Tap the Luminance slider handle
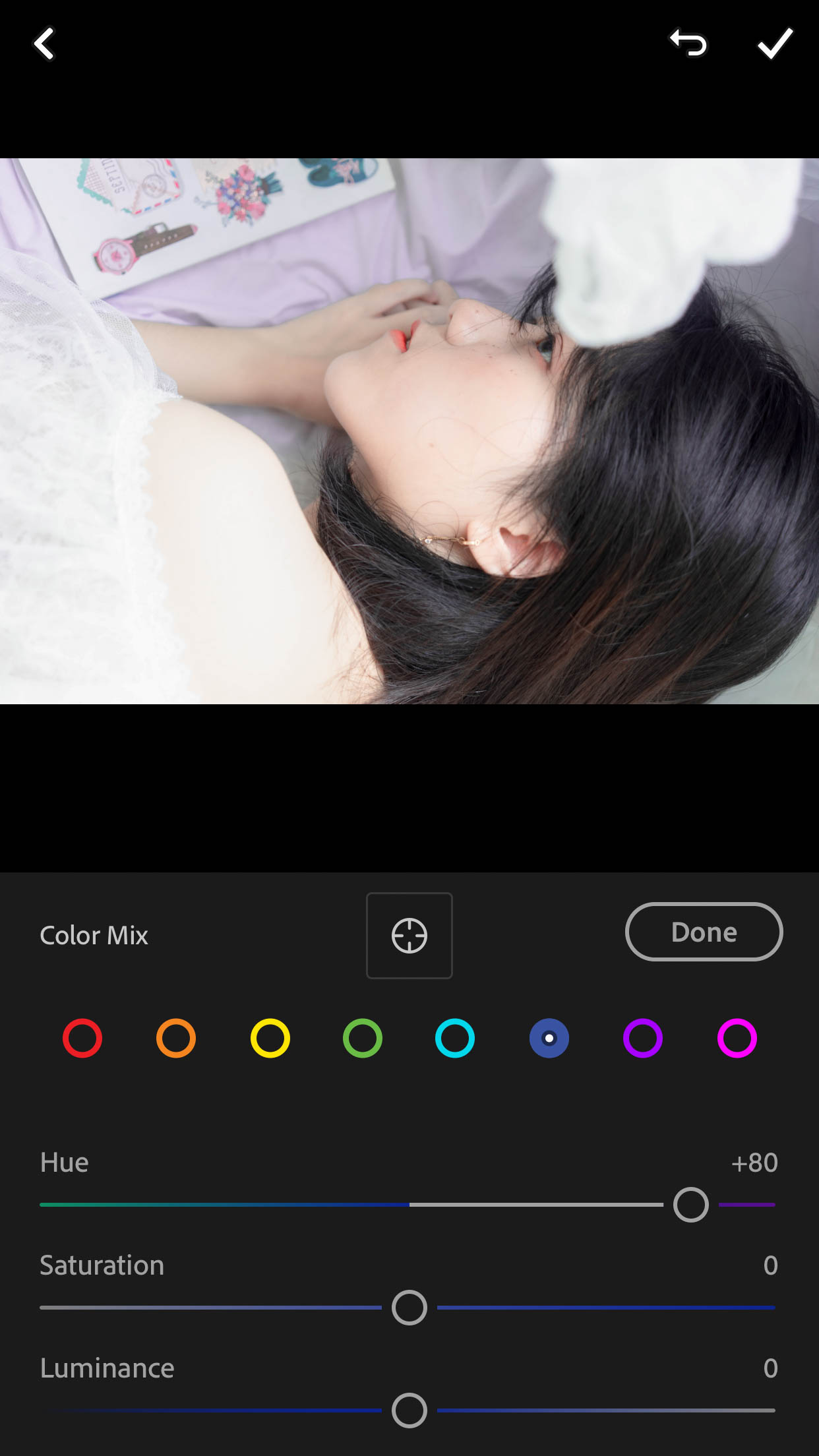 [x=409, y=1410]
